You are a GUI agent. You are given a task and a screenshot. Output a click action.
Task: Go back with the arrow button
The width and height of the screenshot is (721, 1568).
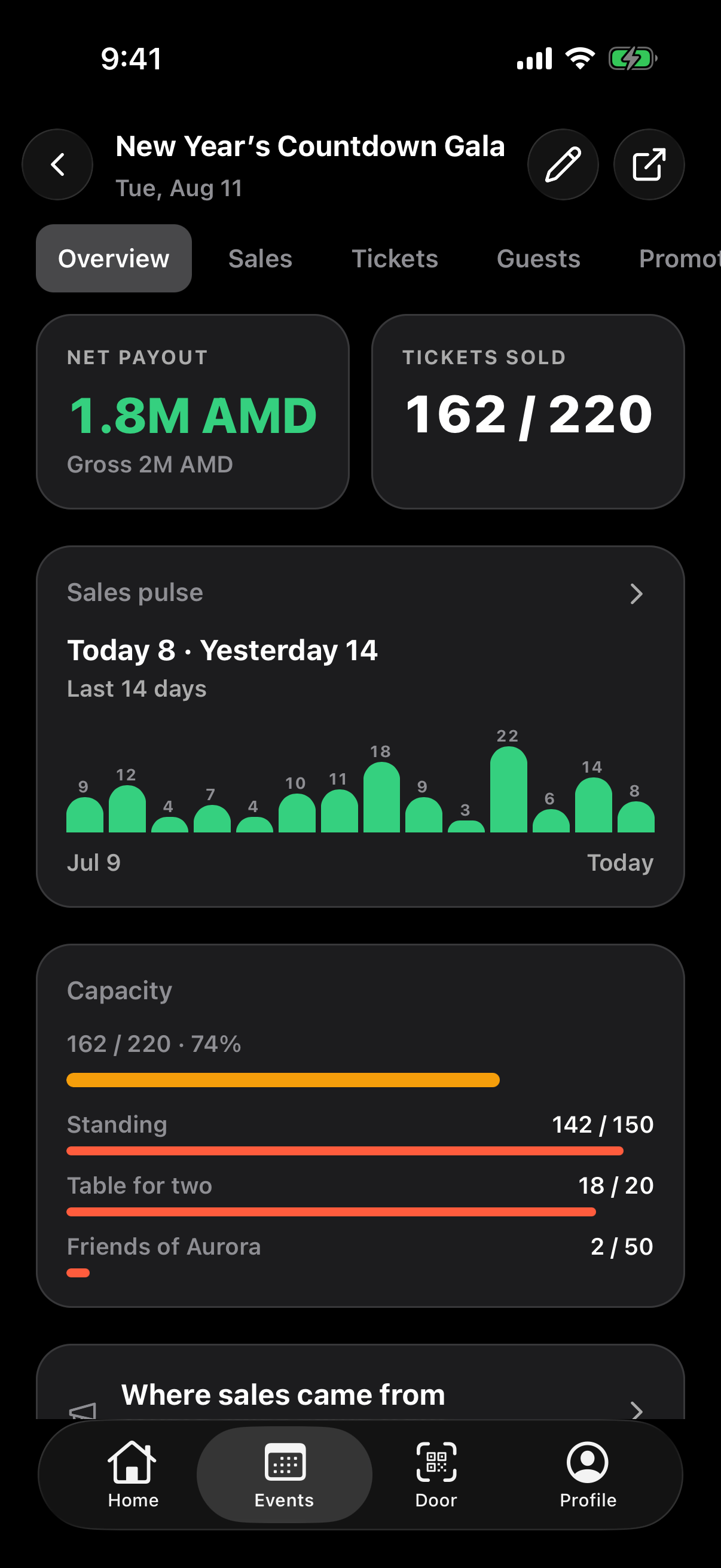click(57, 164)
